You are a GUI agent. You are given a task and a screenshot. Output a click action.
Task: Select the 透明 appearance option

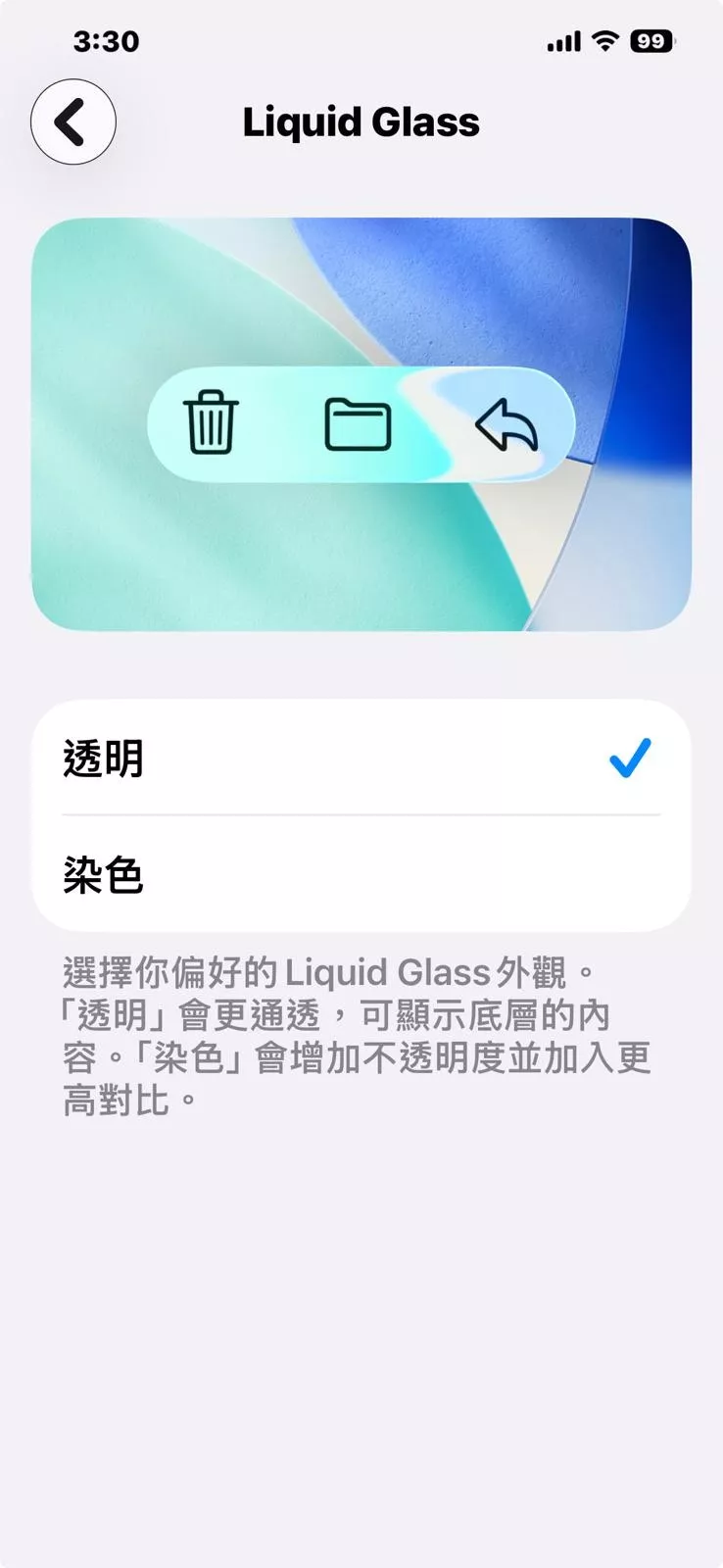tap(361, 758)
